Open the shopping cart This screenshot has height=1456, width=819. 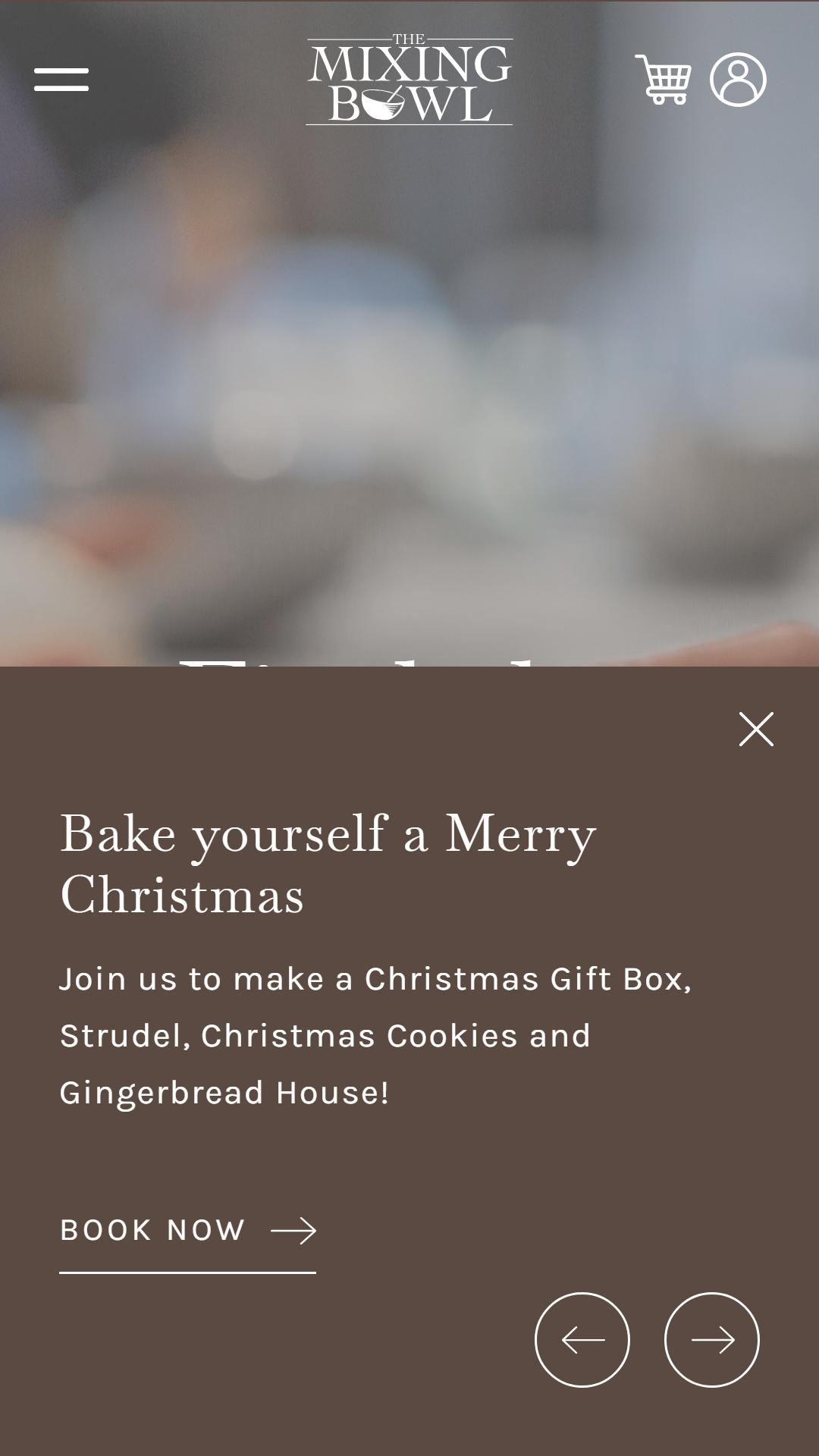(663, 80)
